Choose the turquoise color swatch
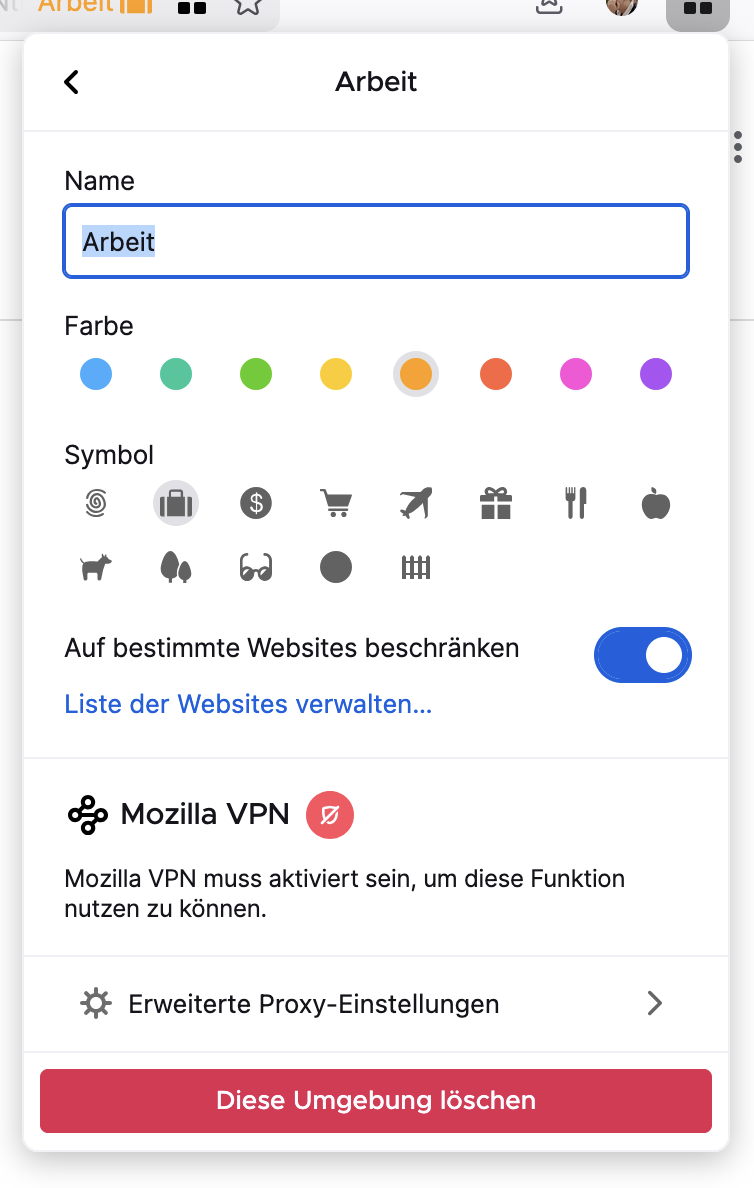This screenshot has height=1188, width=754. tap(176, 375)
